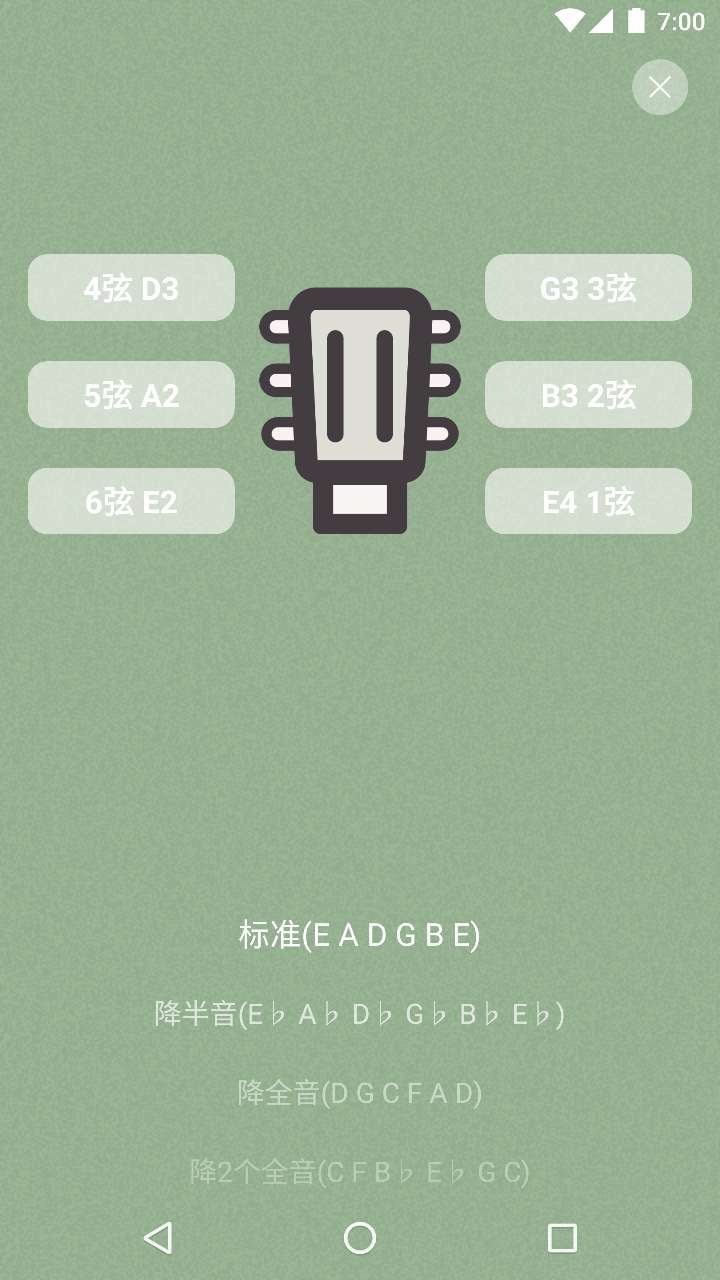Choose 降全音(D G C F A D) tuning

tap(360, 1093)
